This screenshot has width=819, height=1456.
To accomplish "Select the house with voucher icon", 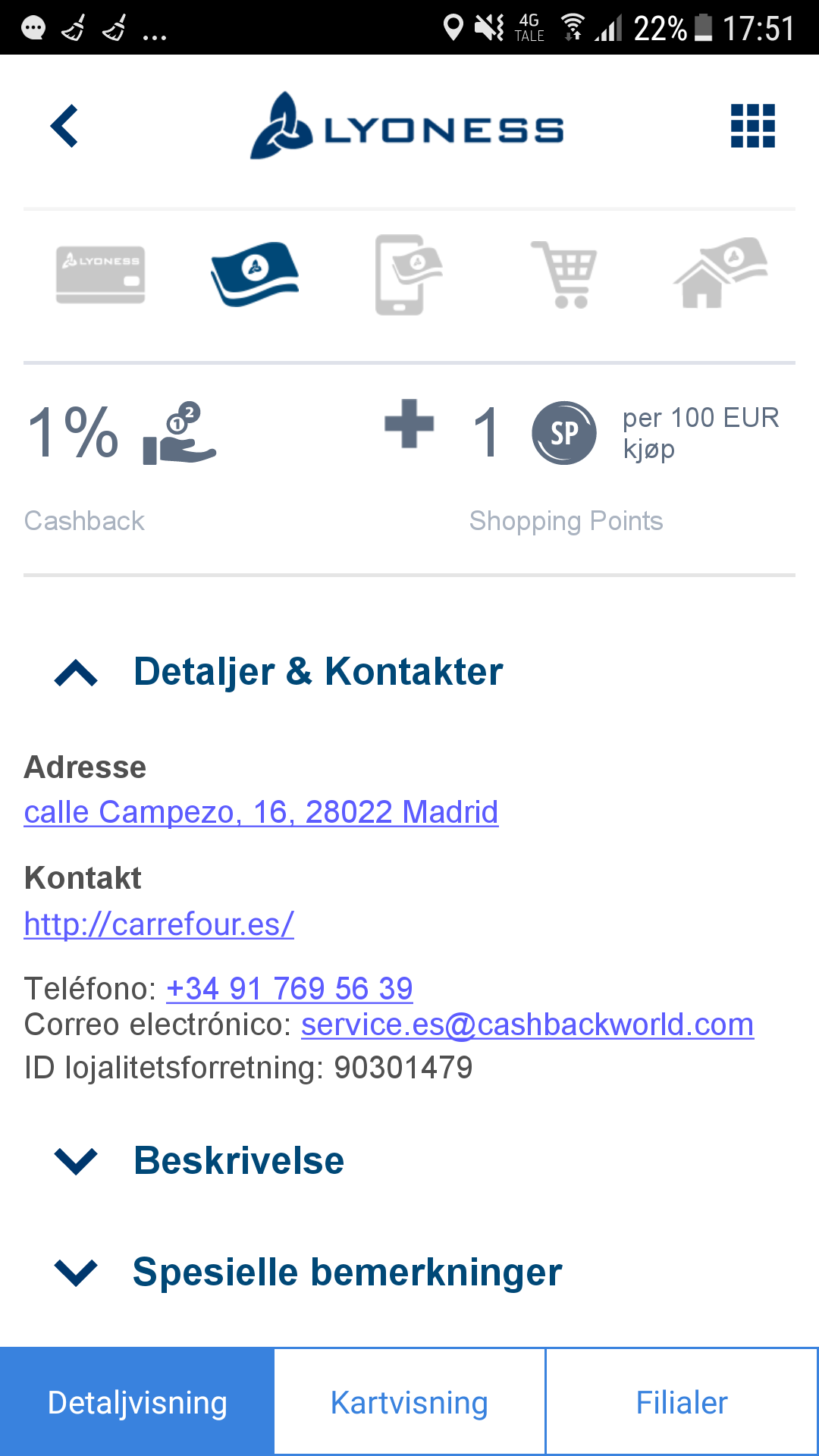I will [x=720, y=273].
